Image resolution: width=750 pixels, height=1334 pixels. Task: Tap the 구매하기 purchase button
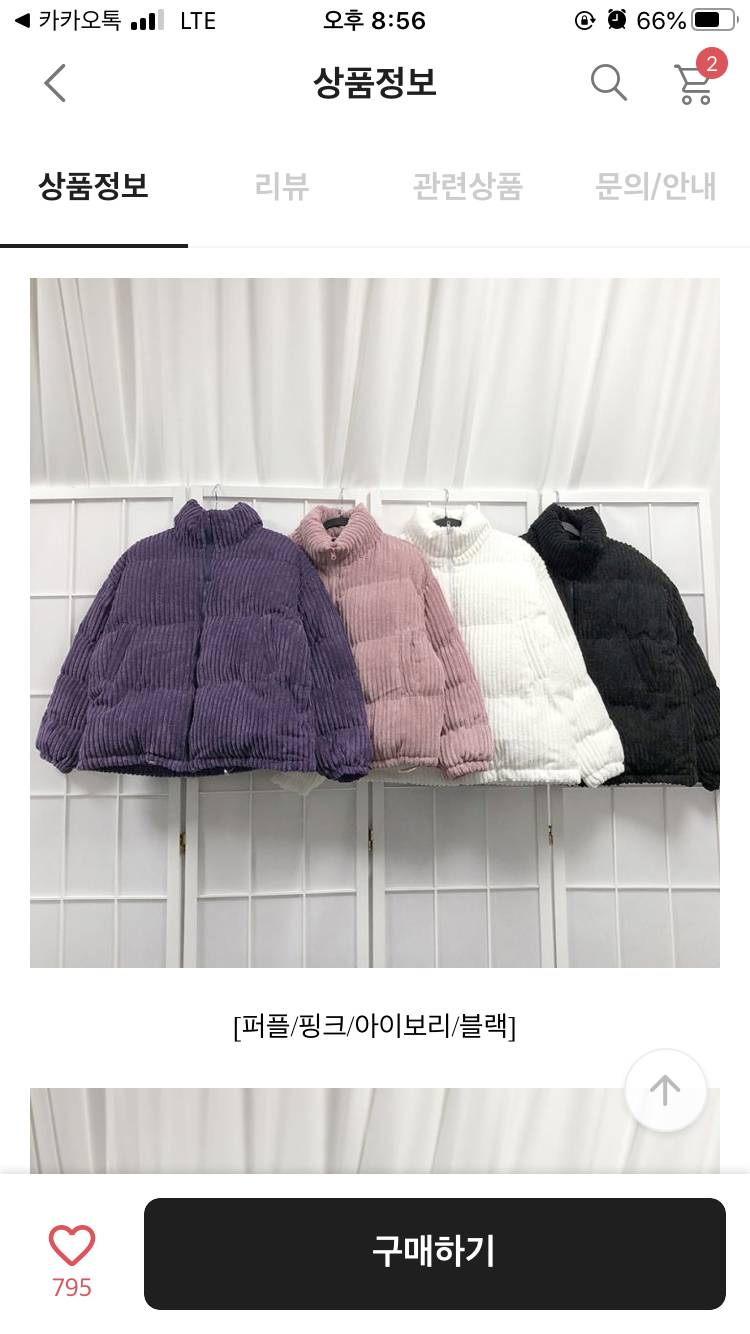432,1249
